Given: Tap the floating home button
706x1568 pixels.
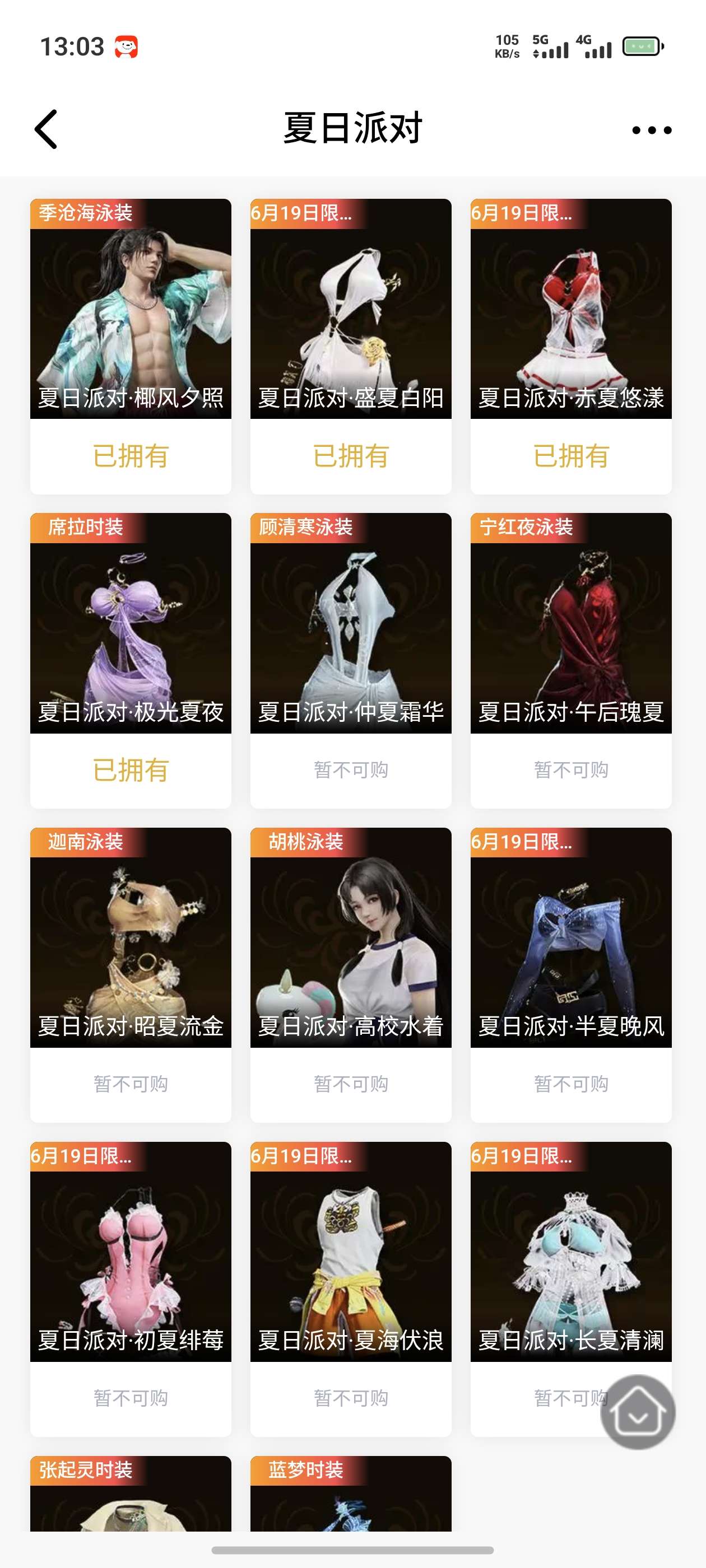Looking at the screenshot, I should [x=637, y=1412].
